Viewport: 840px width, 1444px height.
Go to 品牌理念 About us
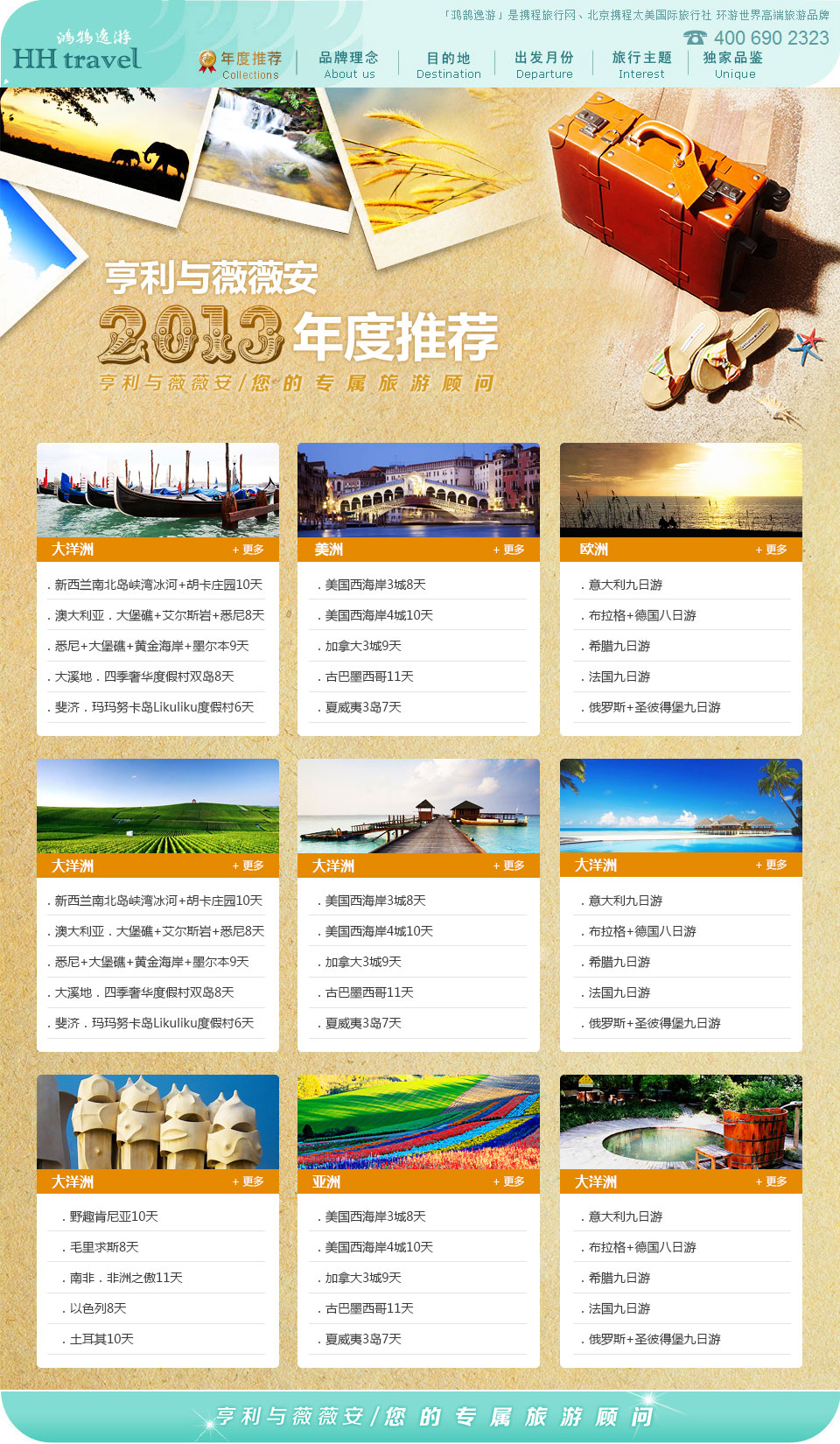click(x=348, y=65)
